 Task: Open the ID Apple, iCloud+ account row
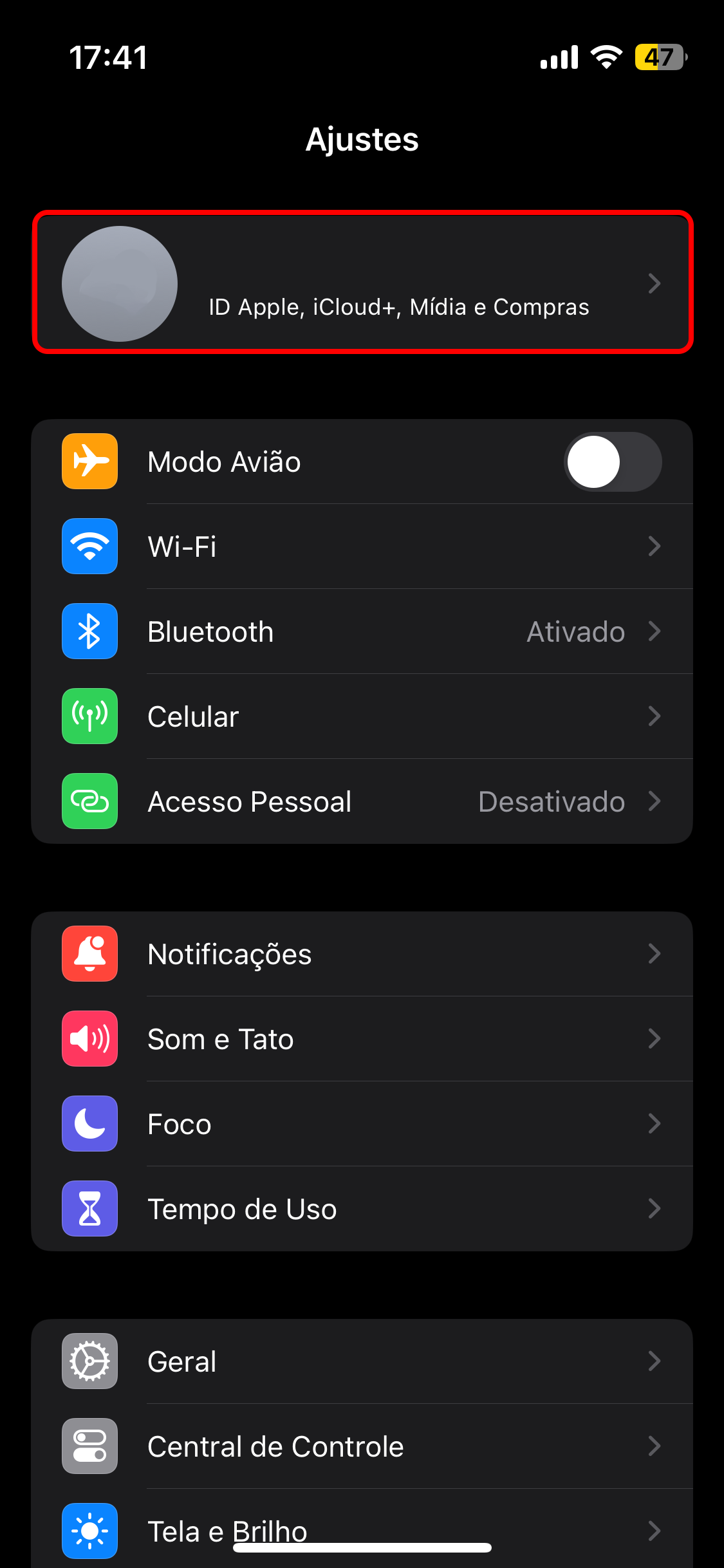click(362, 283)
